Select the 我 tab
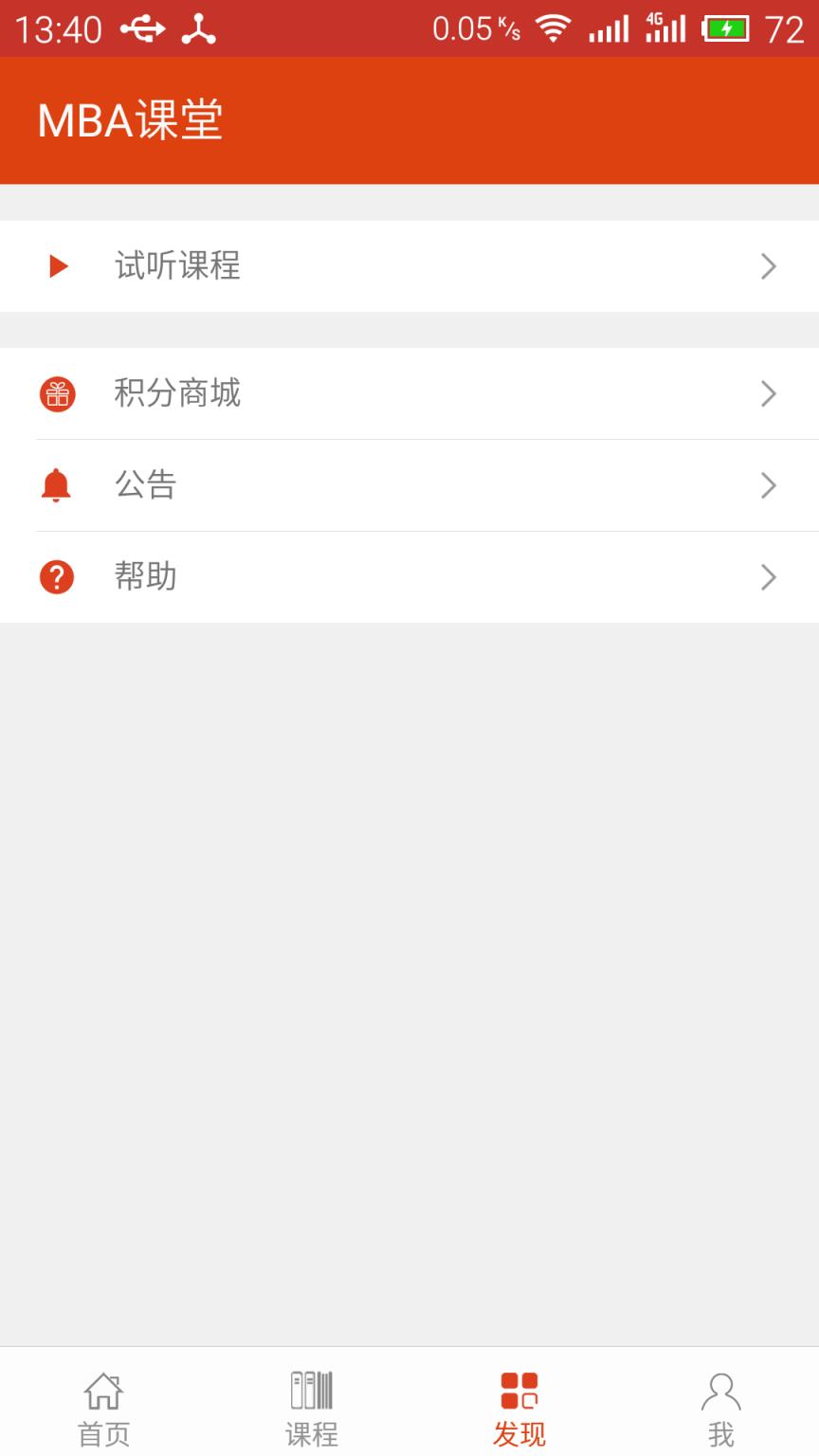 click(x=720, y=1408)
